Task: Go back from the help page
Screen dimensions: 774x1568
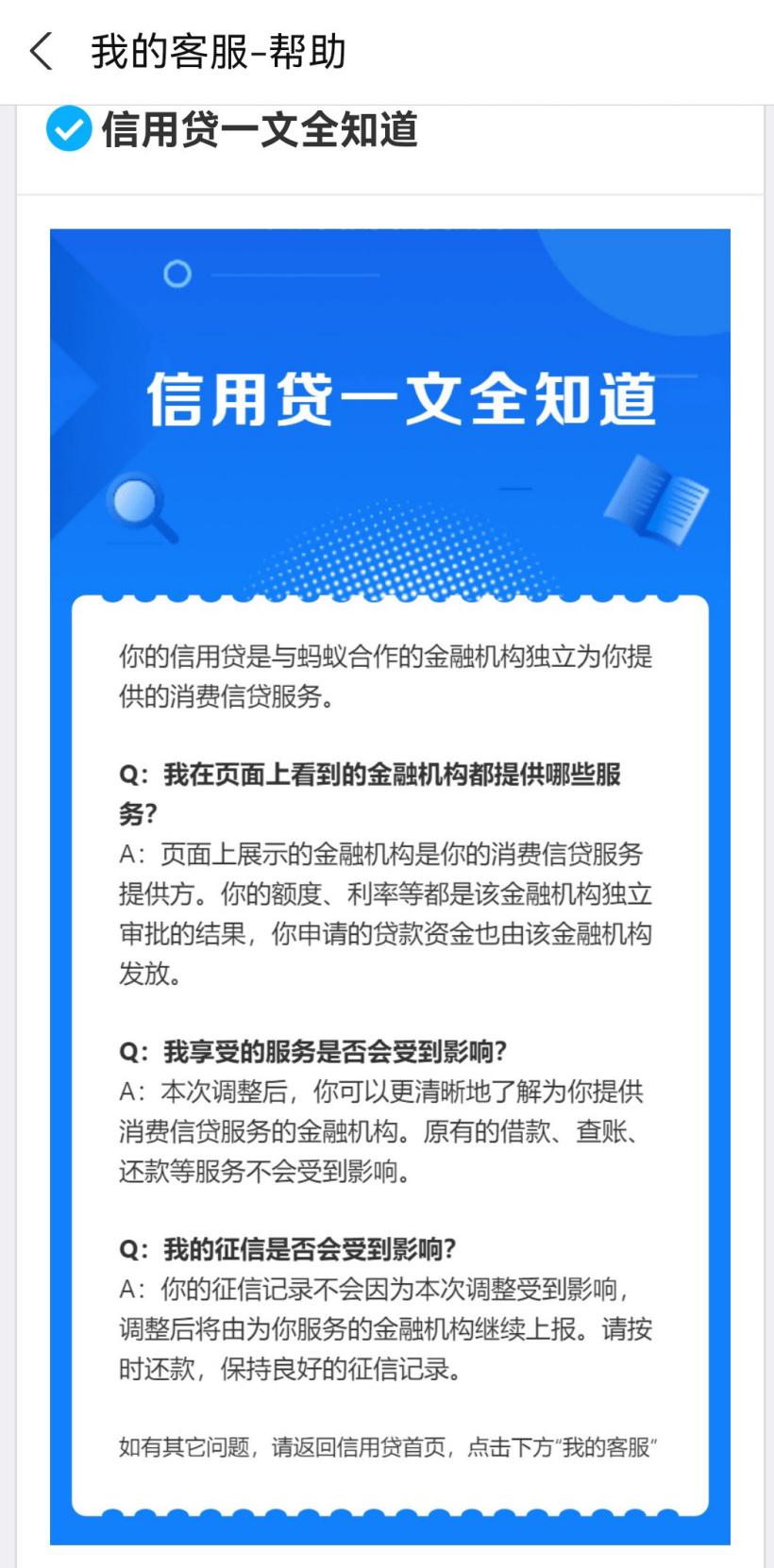Action: point(42,52)
